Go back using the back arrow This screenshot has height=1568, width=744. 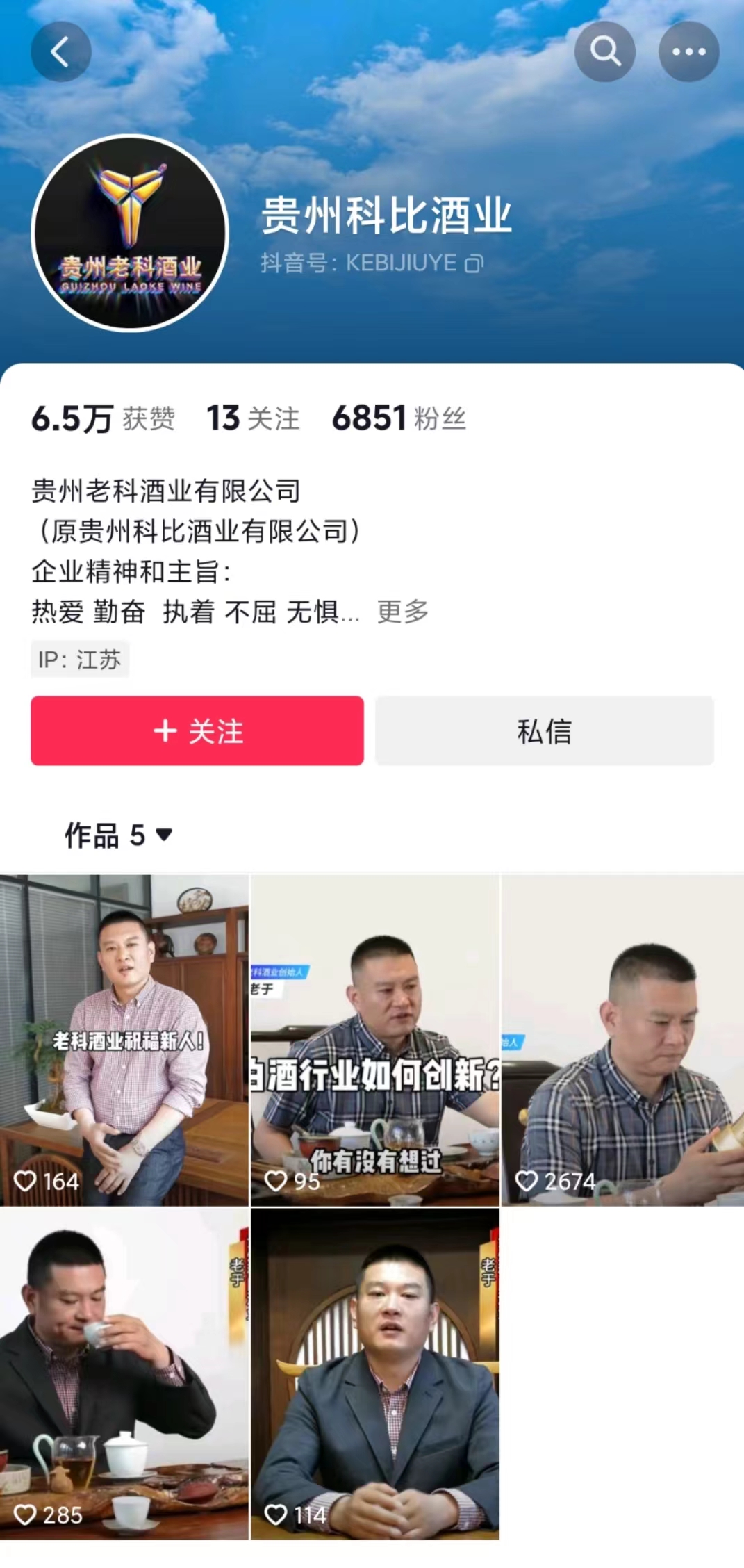tap(60, 52)
